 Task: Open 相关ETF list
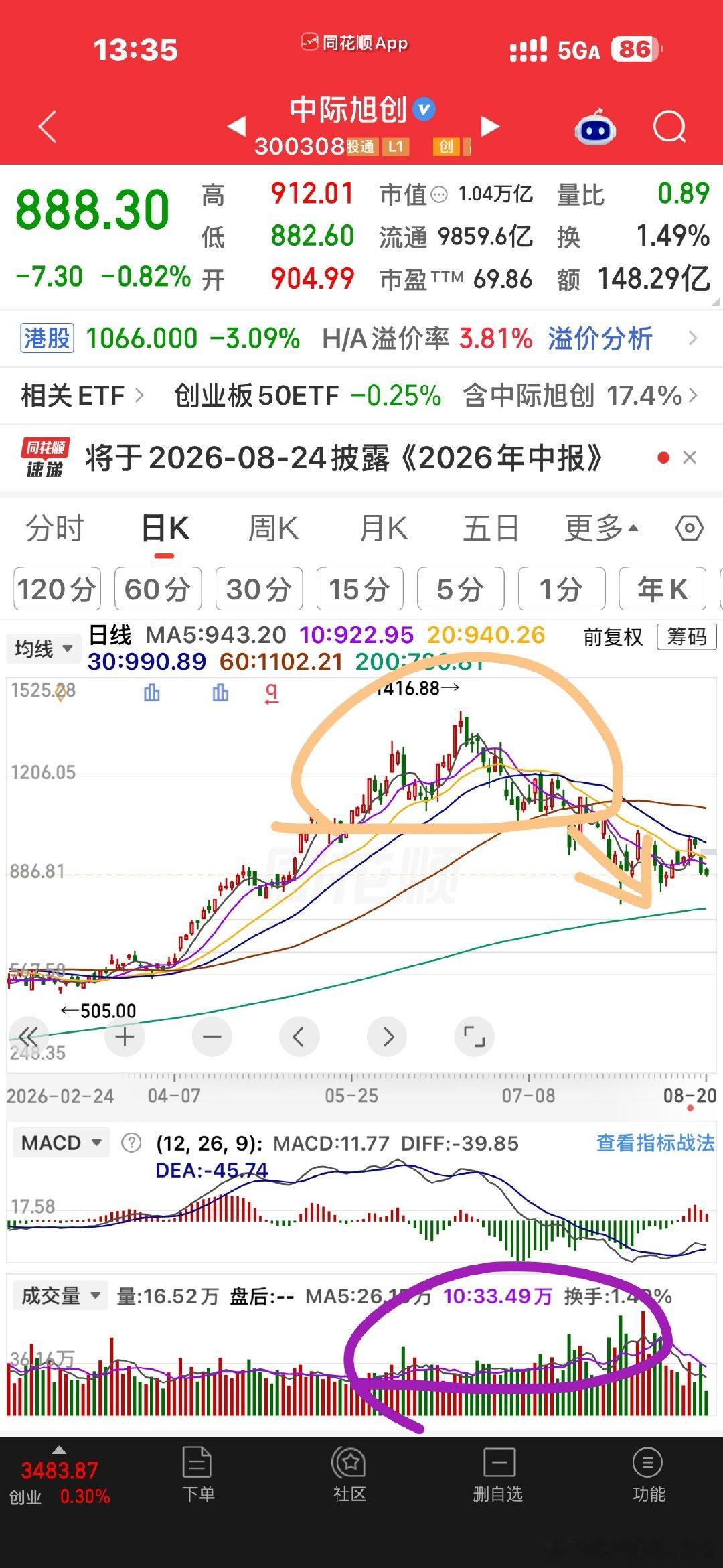coord(82,396)
